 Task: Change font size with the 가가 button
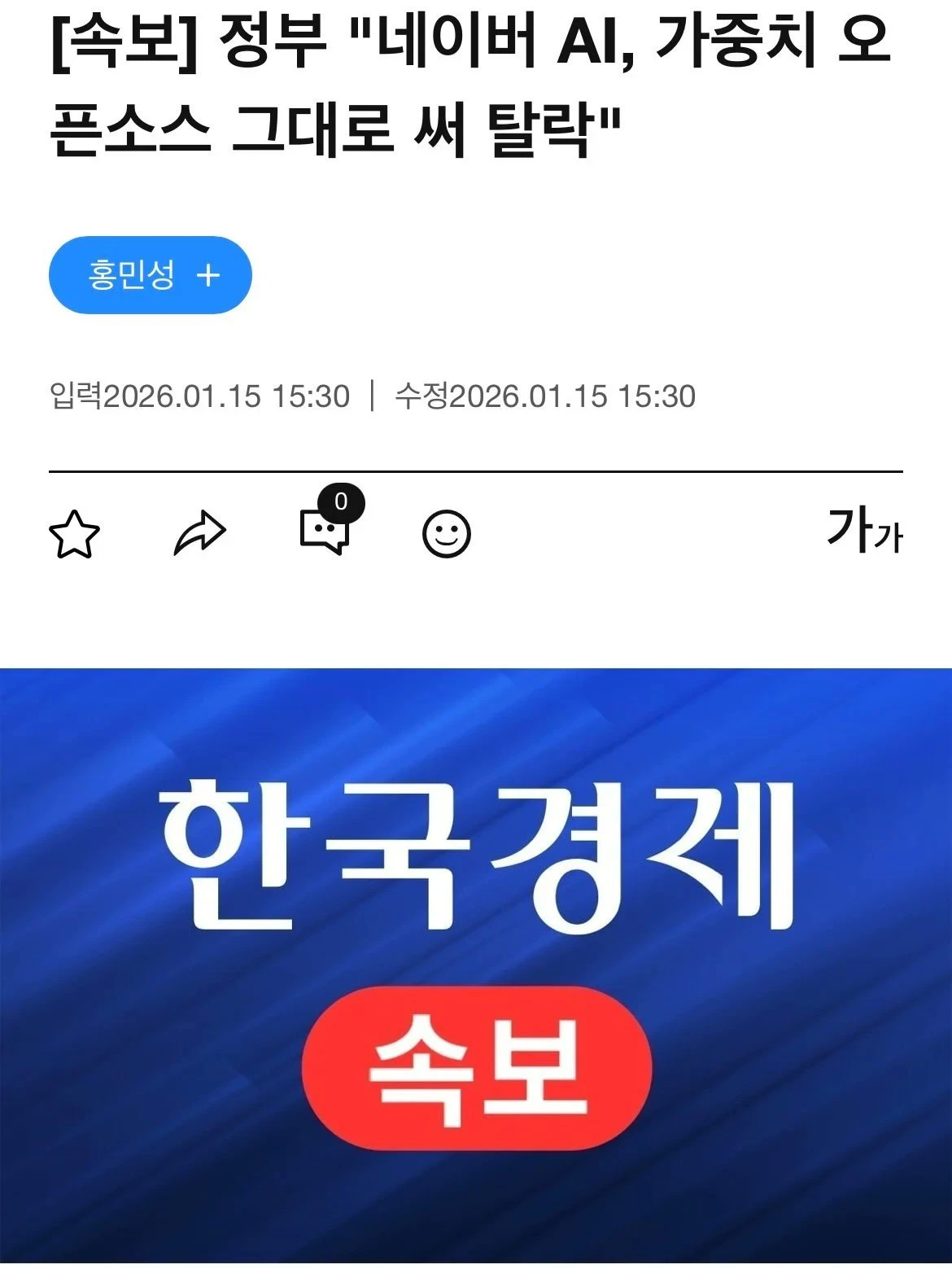pyautogui.click(x=863, y=531)
